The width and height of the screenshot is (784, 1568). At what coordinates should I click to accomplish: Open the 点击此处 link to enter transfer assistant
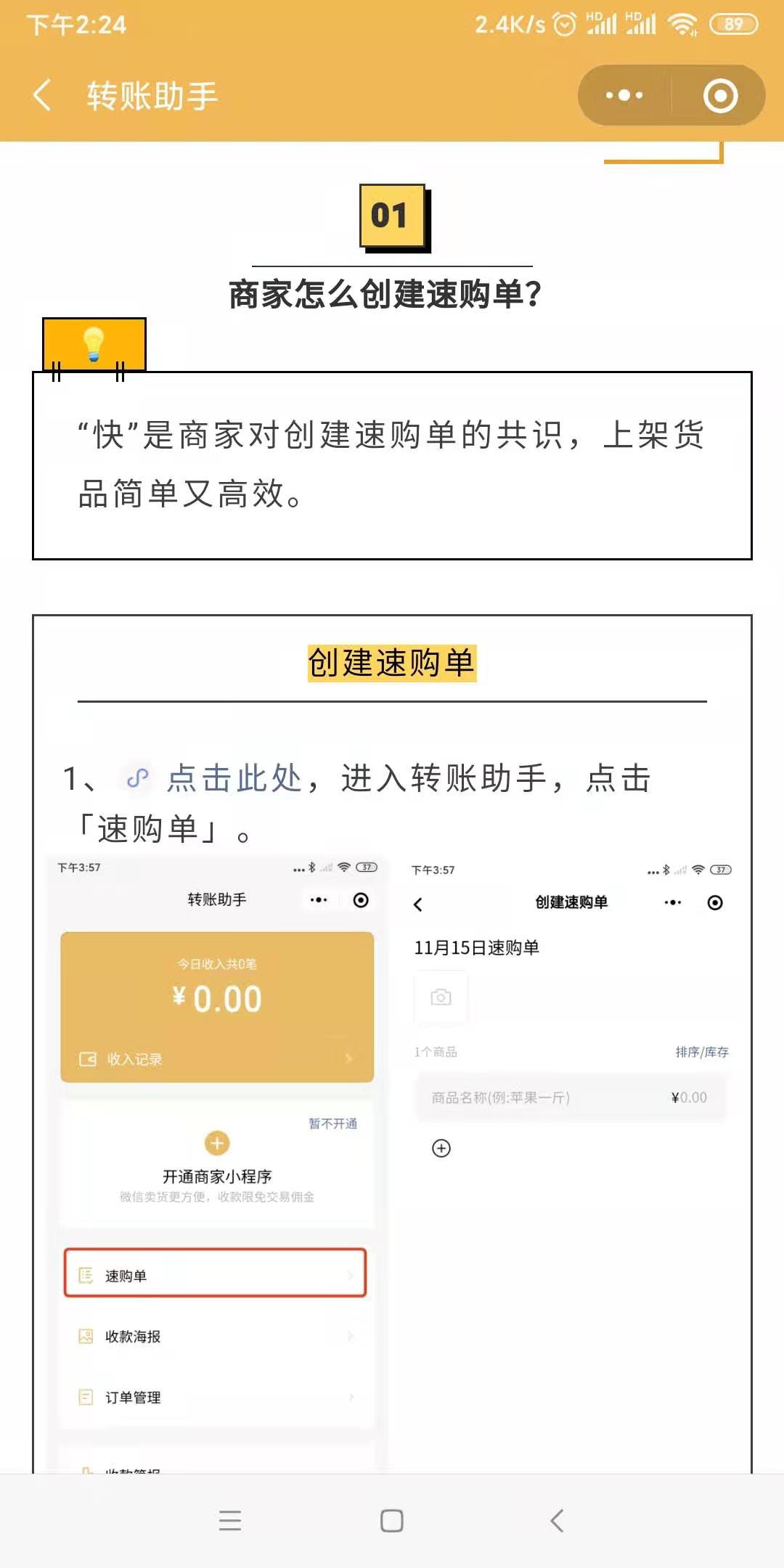click(x=231, y=778)
